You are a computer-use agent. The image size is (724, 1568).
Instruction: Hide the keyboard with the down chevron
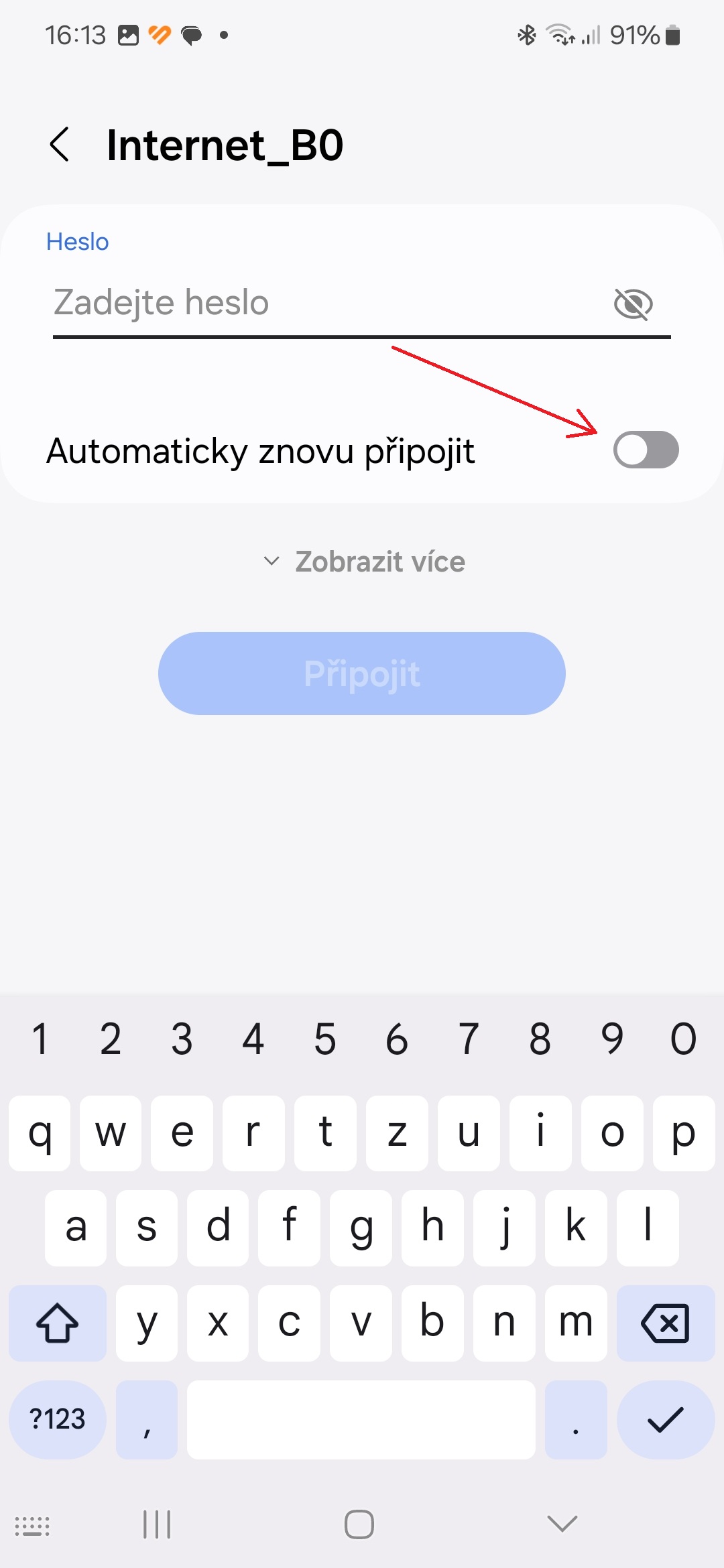tap(562, 1524)
